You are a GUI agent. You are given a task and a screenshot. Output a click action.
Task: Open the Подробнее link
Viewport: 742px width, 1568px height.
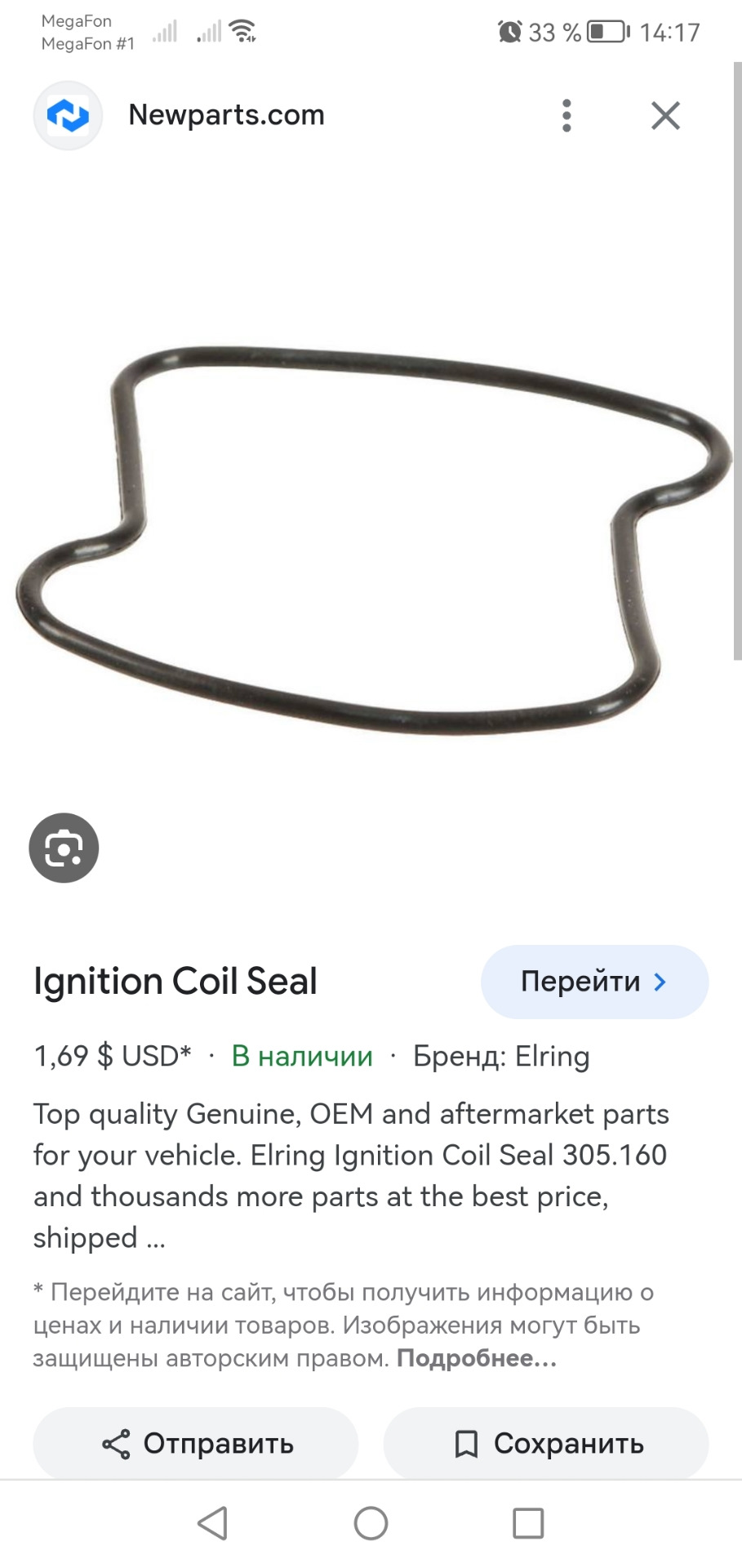(477, 1358)
